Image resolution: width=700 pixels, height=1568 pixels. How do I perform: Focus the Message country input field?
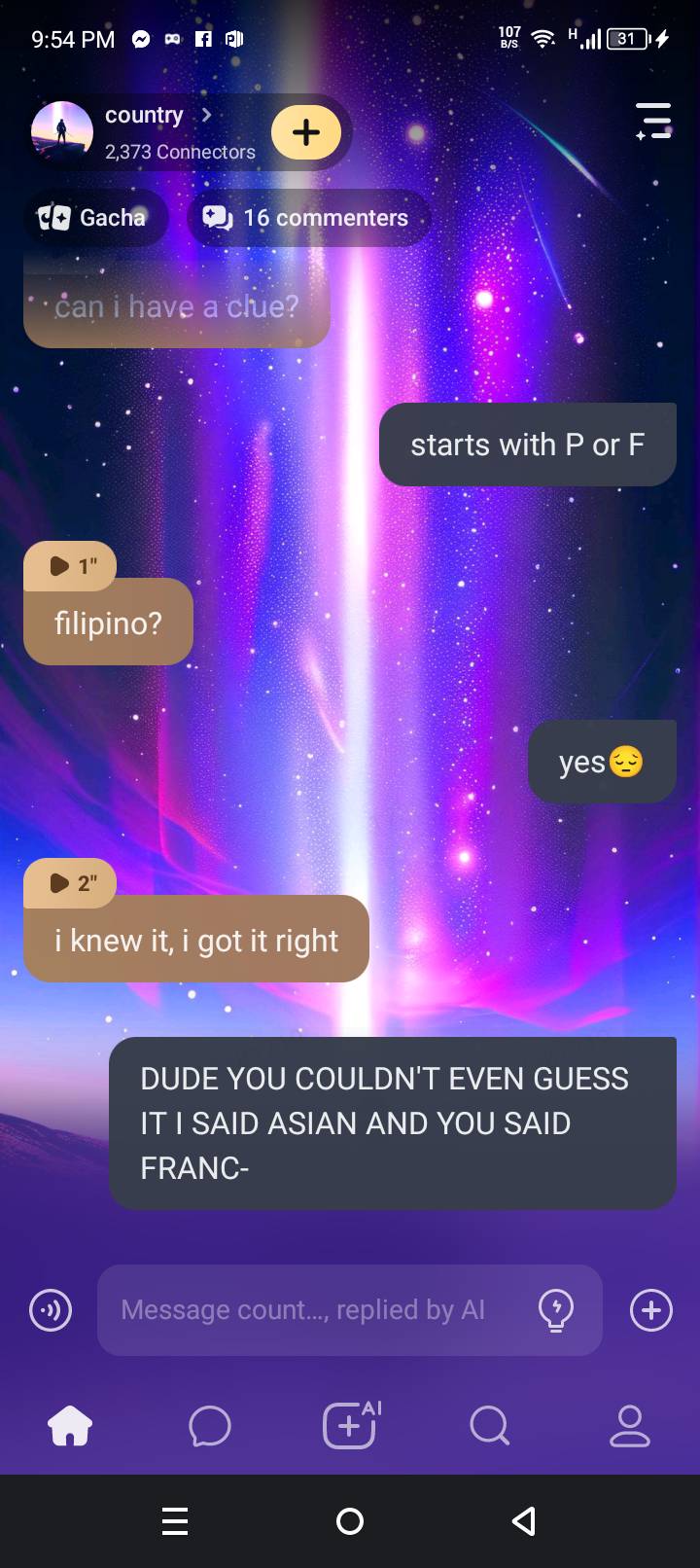311,1310
